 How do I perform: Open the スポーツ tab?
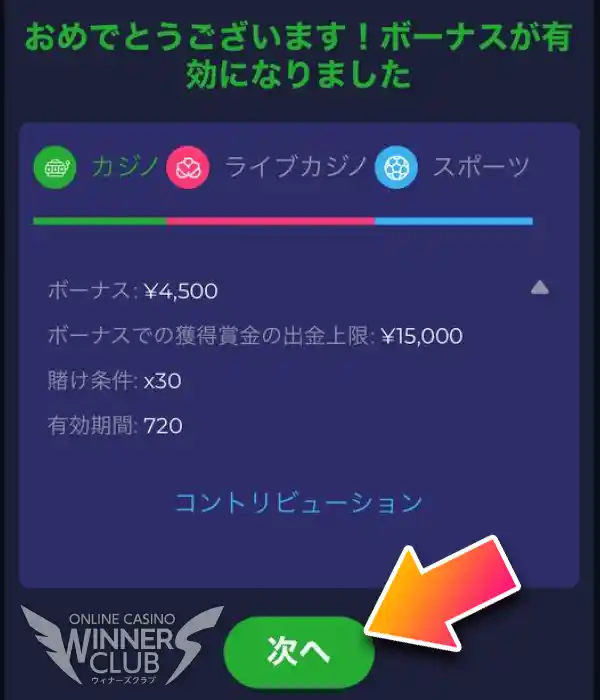tap(455, 168)
